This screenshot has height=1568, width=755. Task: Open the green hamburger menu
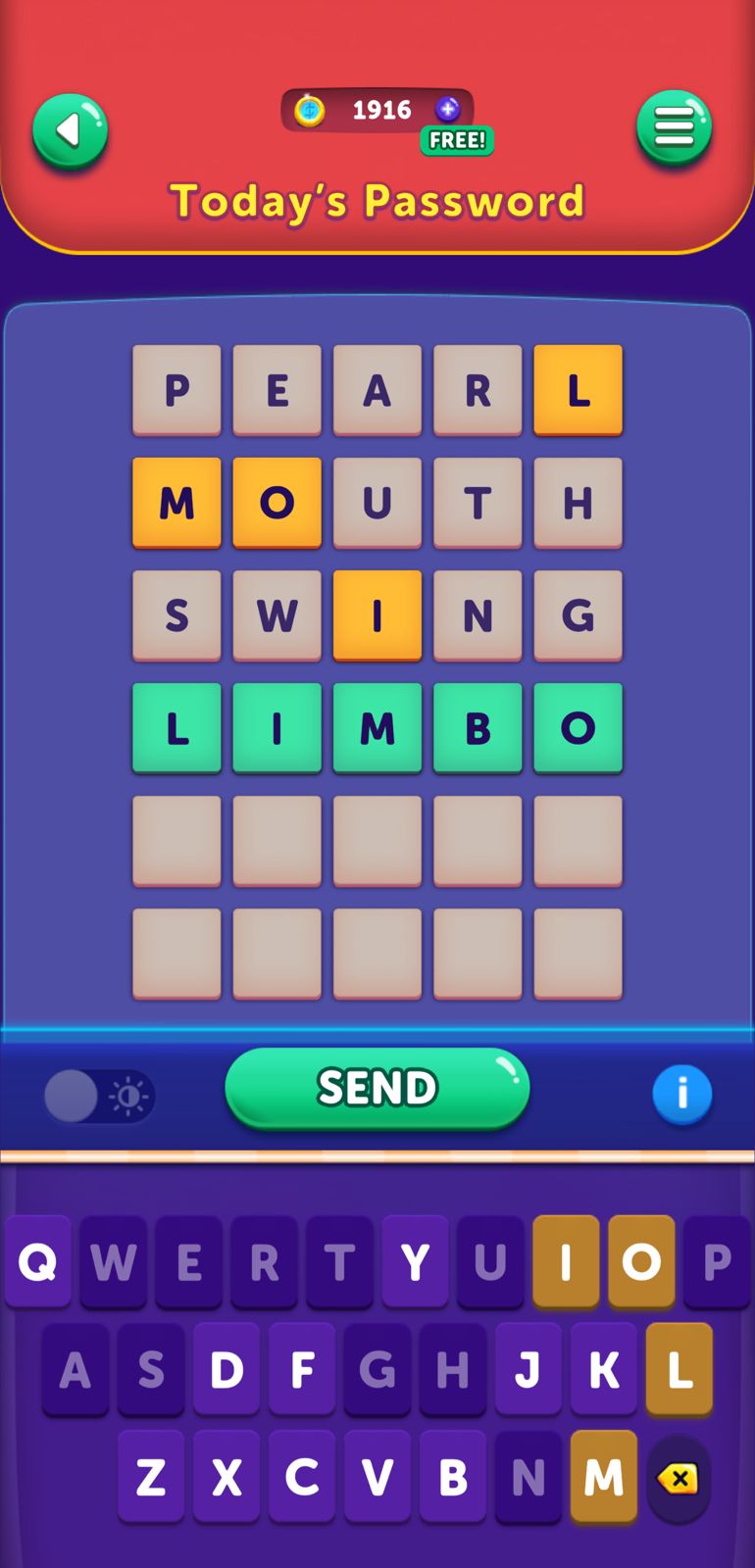674,127
